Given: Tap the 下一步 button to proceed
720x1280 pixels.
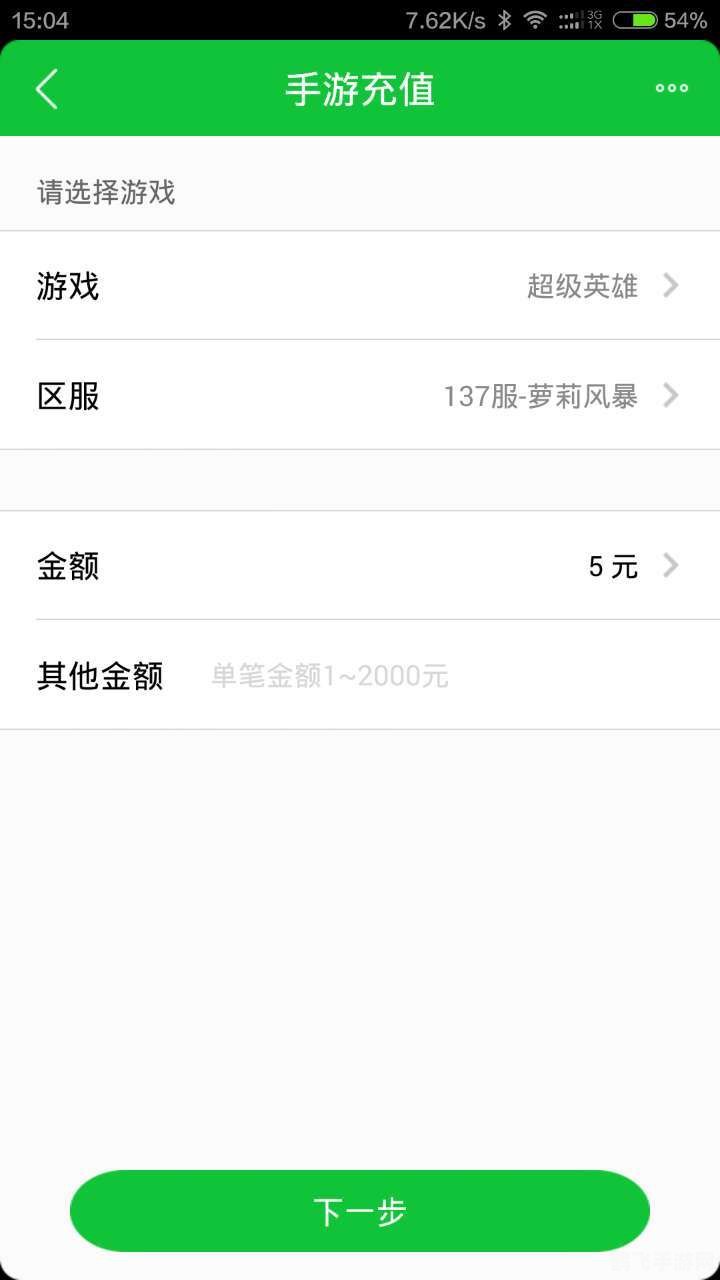Looking at the screenshot, I should [x=360, y=1210].
